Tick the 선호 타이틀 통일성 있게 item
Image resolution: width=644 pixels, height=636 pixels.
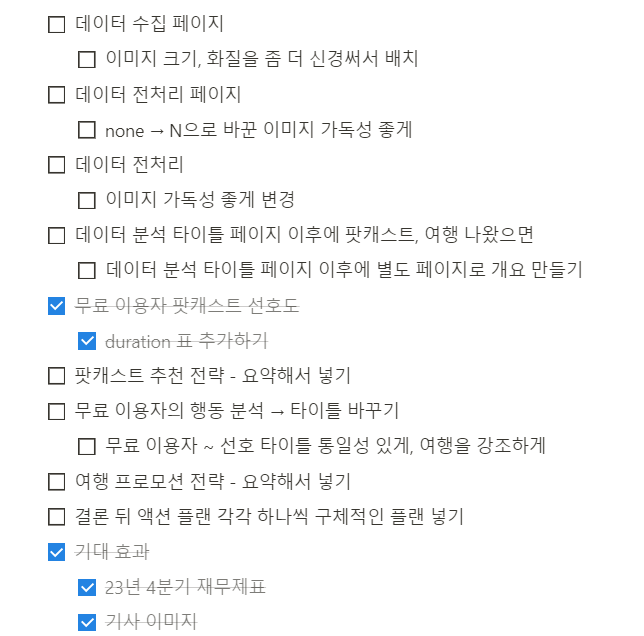pos(87,446)
